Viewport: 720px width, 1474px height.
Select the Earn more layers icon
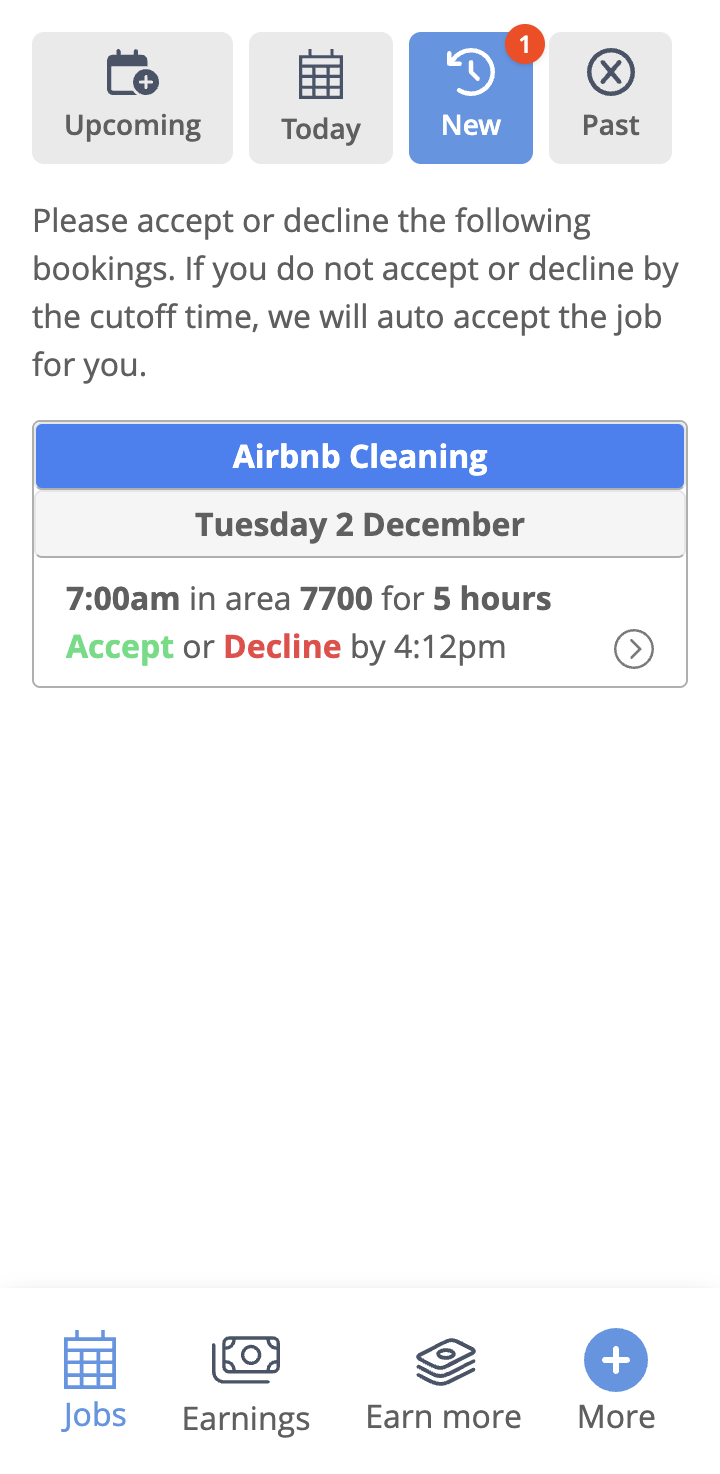443,1358
